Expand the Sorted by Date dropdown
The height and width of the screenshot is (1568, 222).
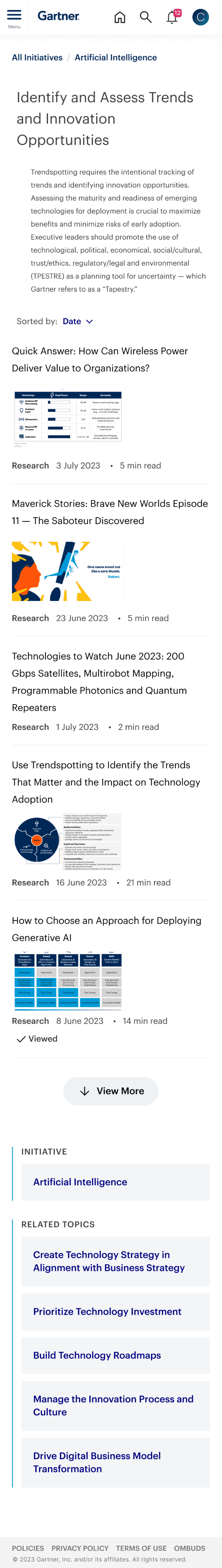pos(78,322)
